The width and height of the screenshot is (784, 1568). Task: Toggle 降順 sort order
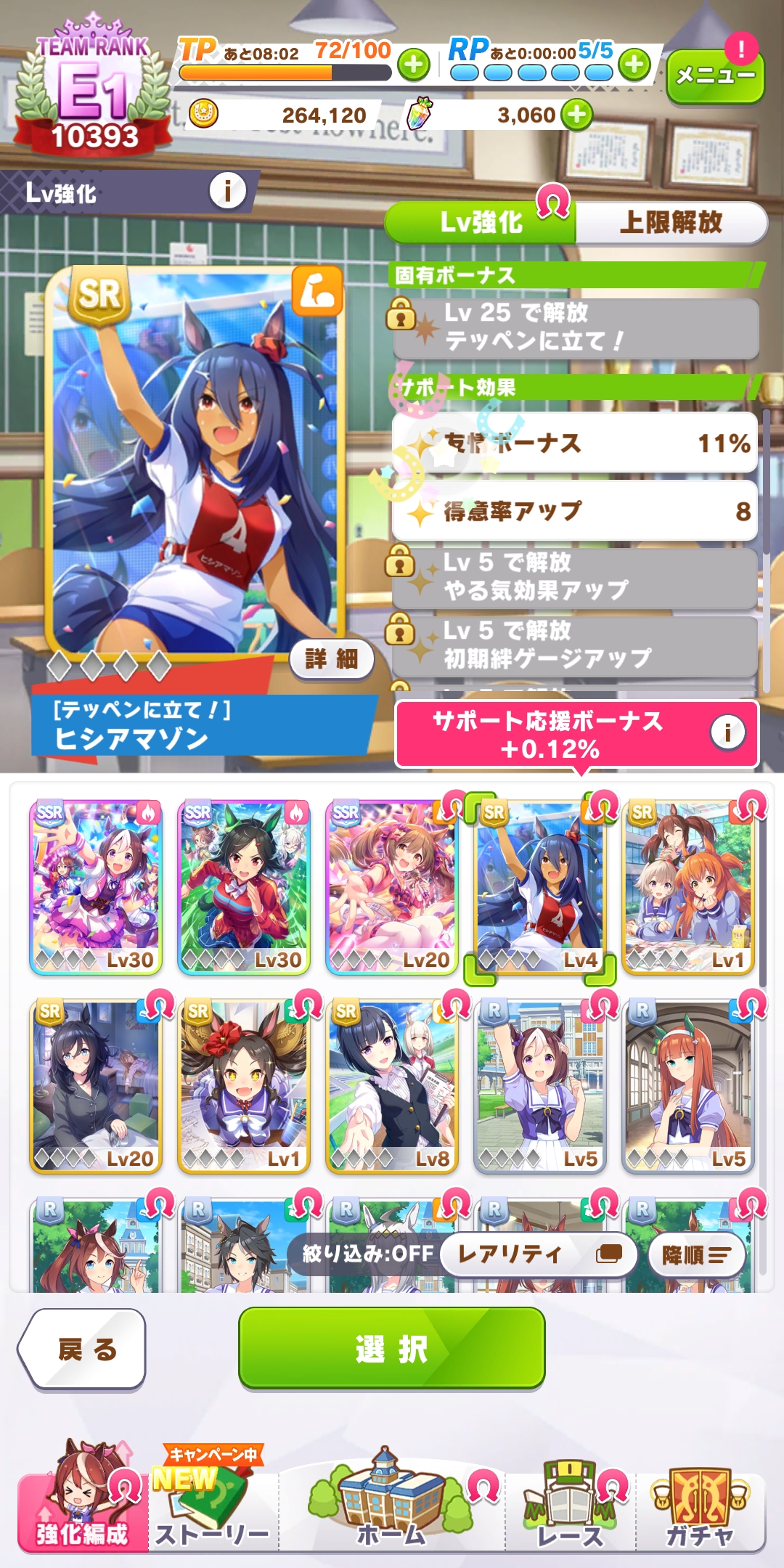tap(695, 1255)
